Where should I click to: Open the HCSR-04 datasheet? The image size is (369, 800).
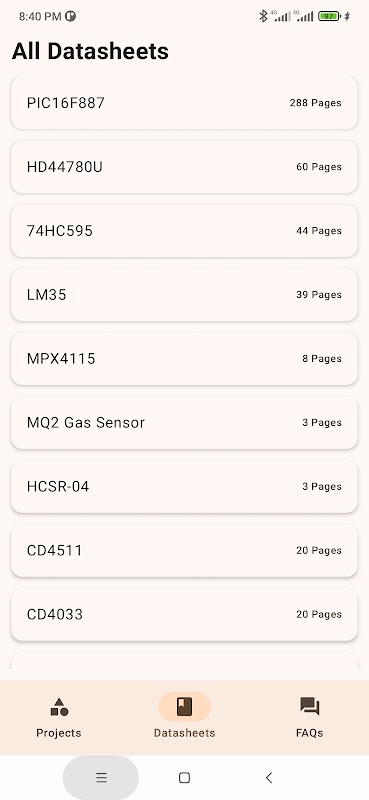(x=184, y=487)
